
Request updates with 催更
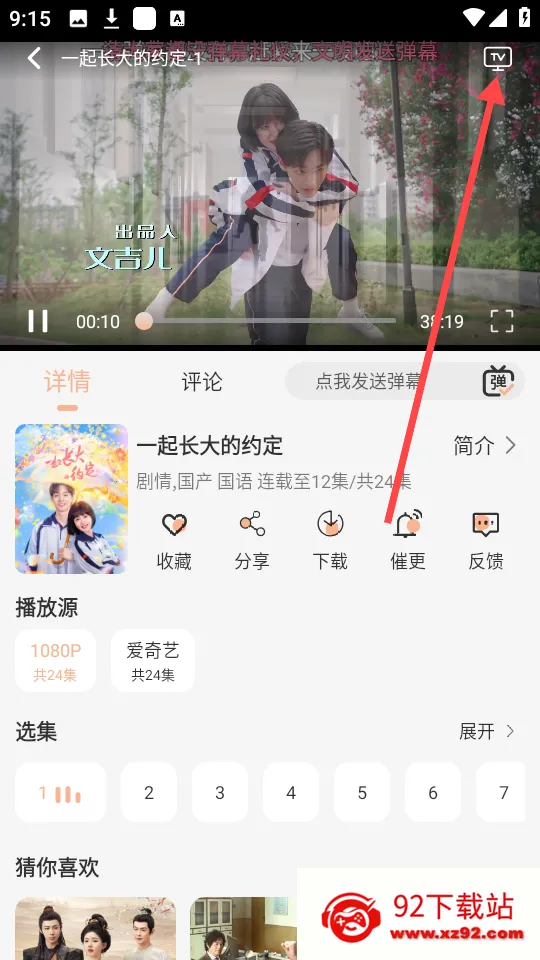(x=408, y=541)
